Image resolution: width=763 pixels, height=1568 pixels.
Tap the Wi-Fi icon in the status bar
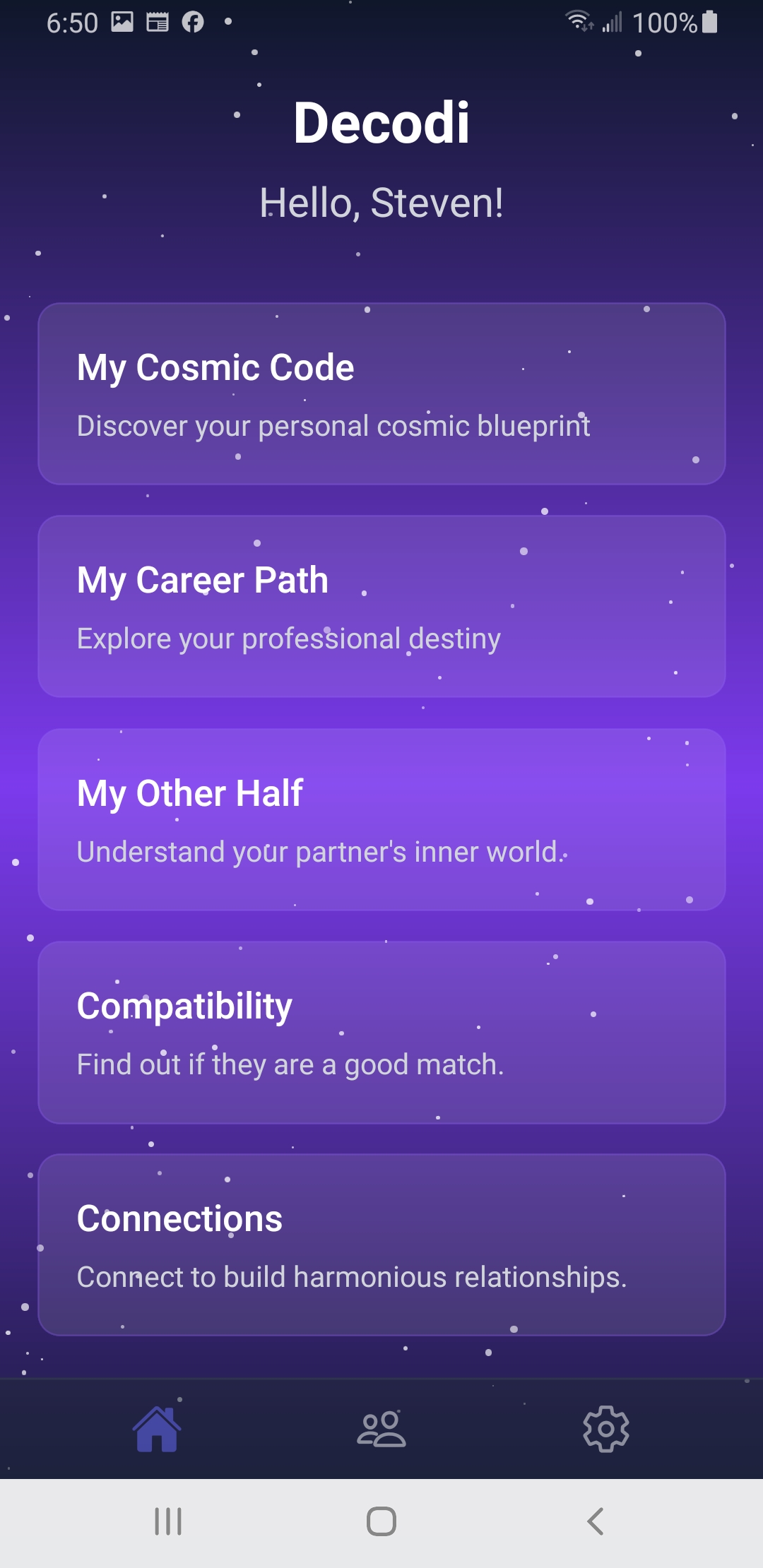[x=579, y=21]
